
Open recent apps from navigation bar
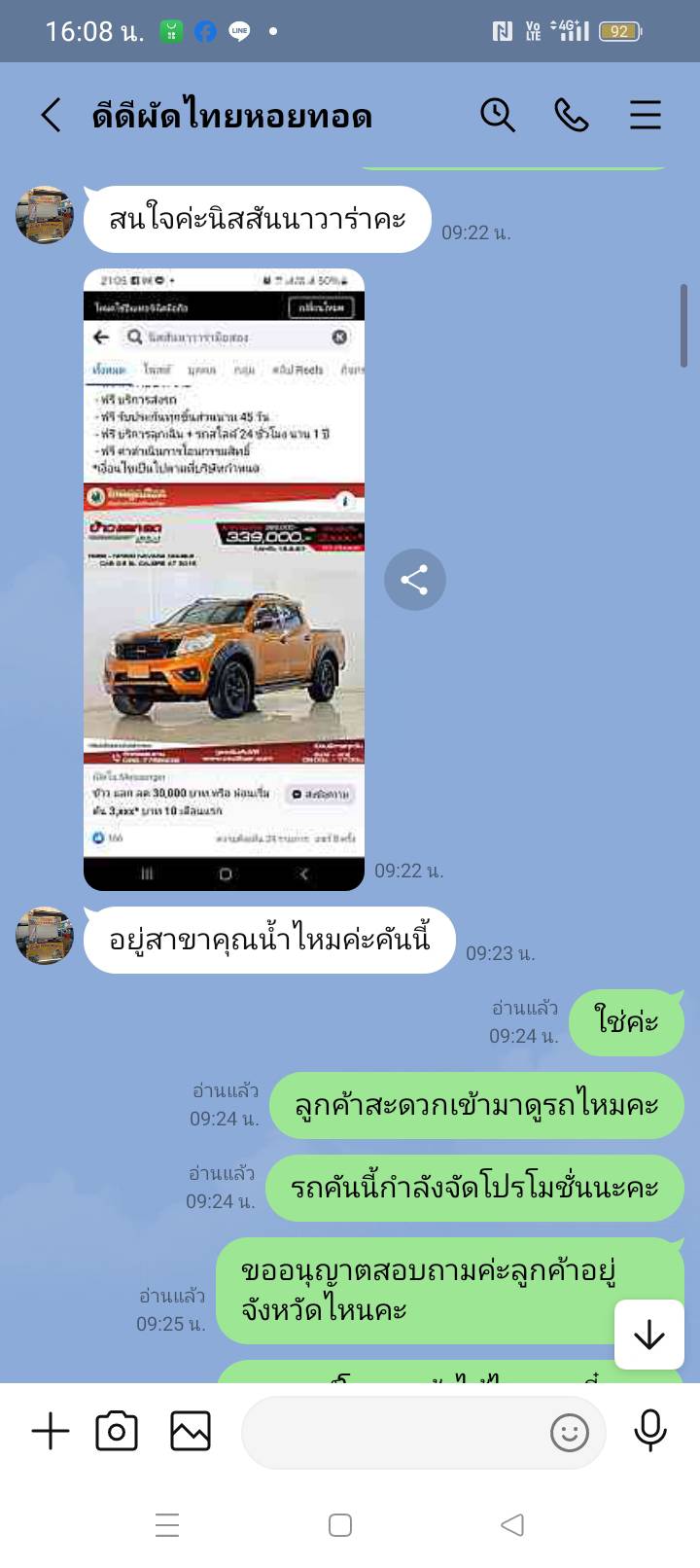coord(167,1524)
